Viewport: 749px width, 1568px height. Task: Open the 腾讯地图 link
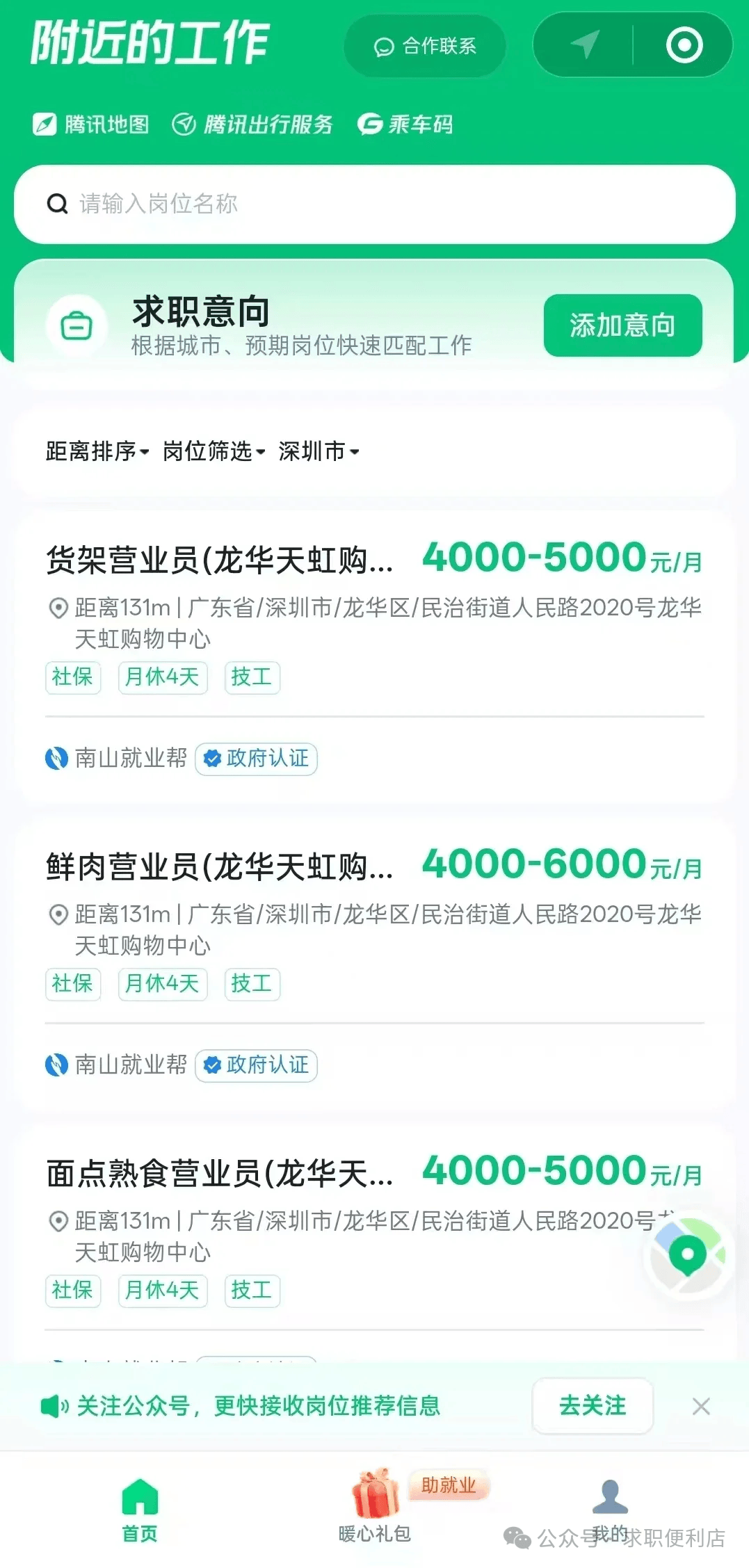tap(91, 124)
